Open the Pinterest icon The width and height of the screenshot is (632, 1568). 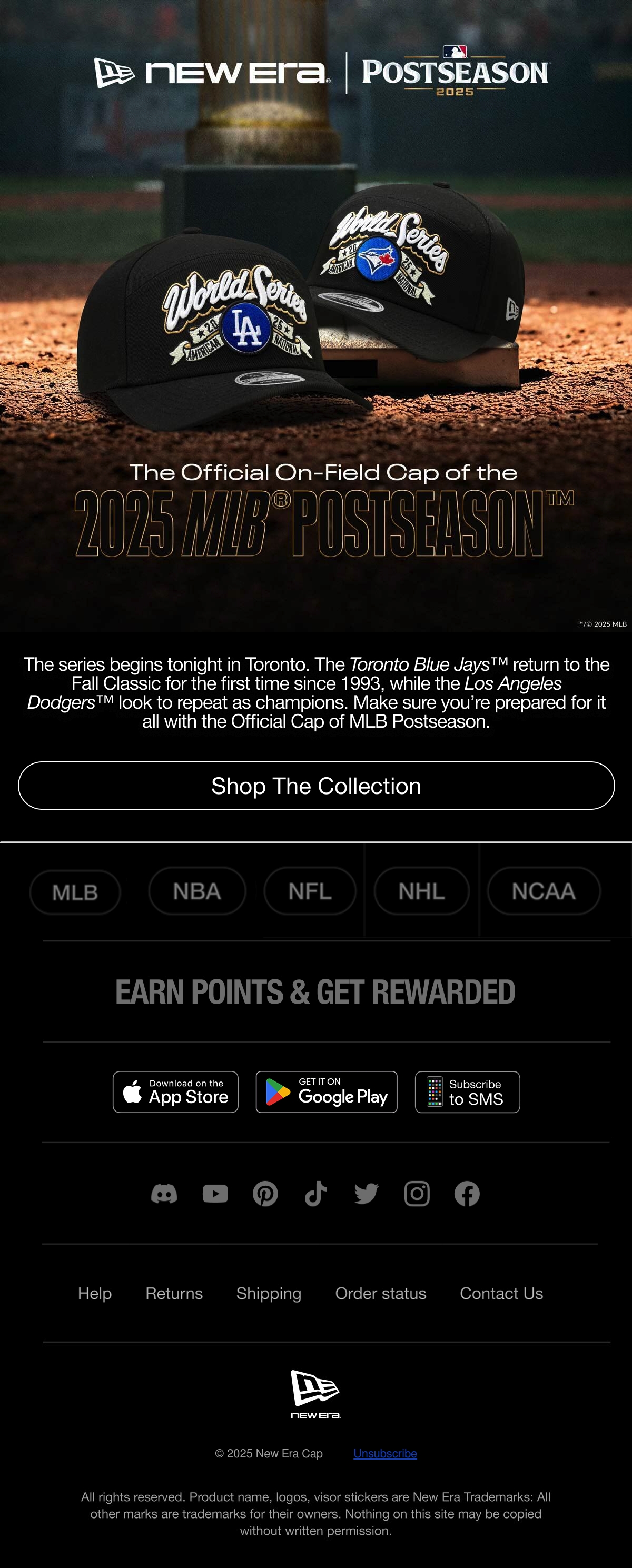265,1194
